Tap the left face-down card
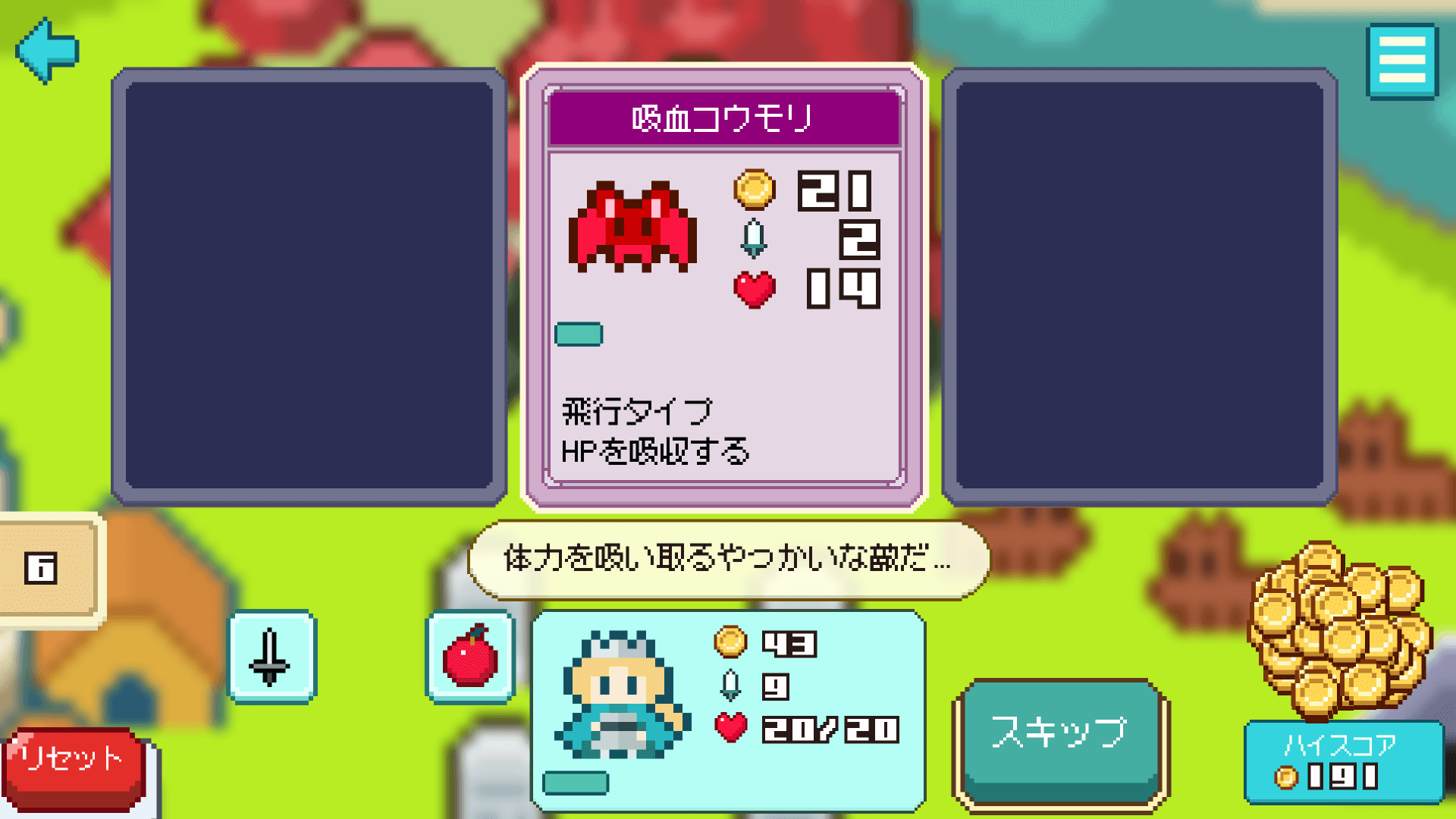The width and height of the screenshot is (1456, 819). (x=309, y=287)
